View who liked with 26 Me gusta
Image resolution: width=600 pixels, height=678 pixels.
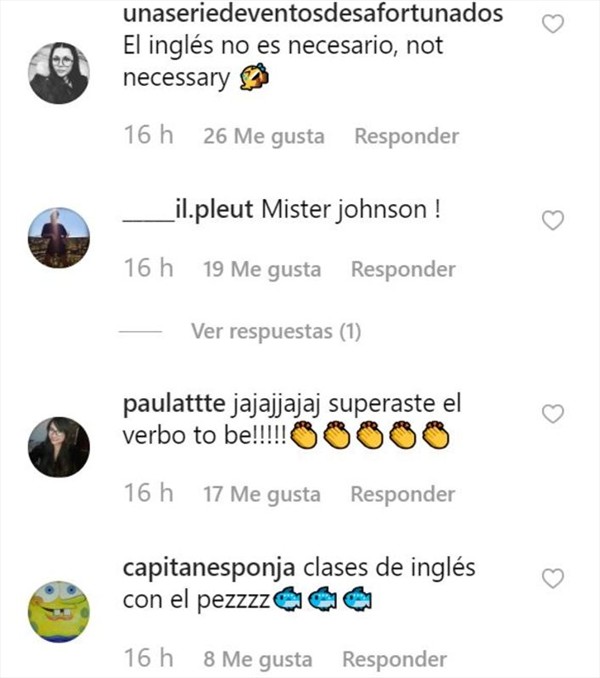tap(263, 137)
